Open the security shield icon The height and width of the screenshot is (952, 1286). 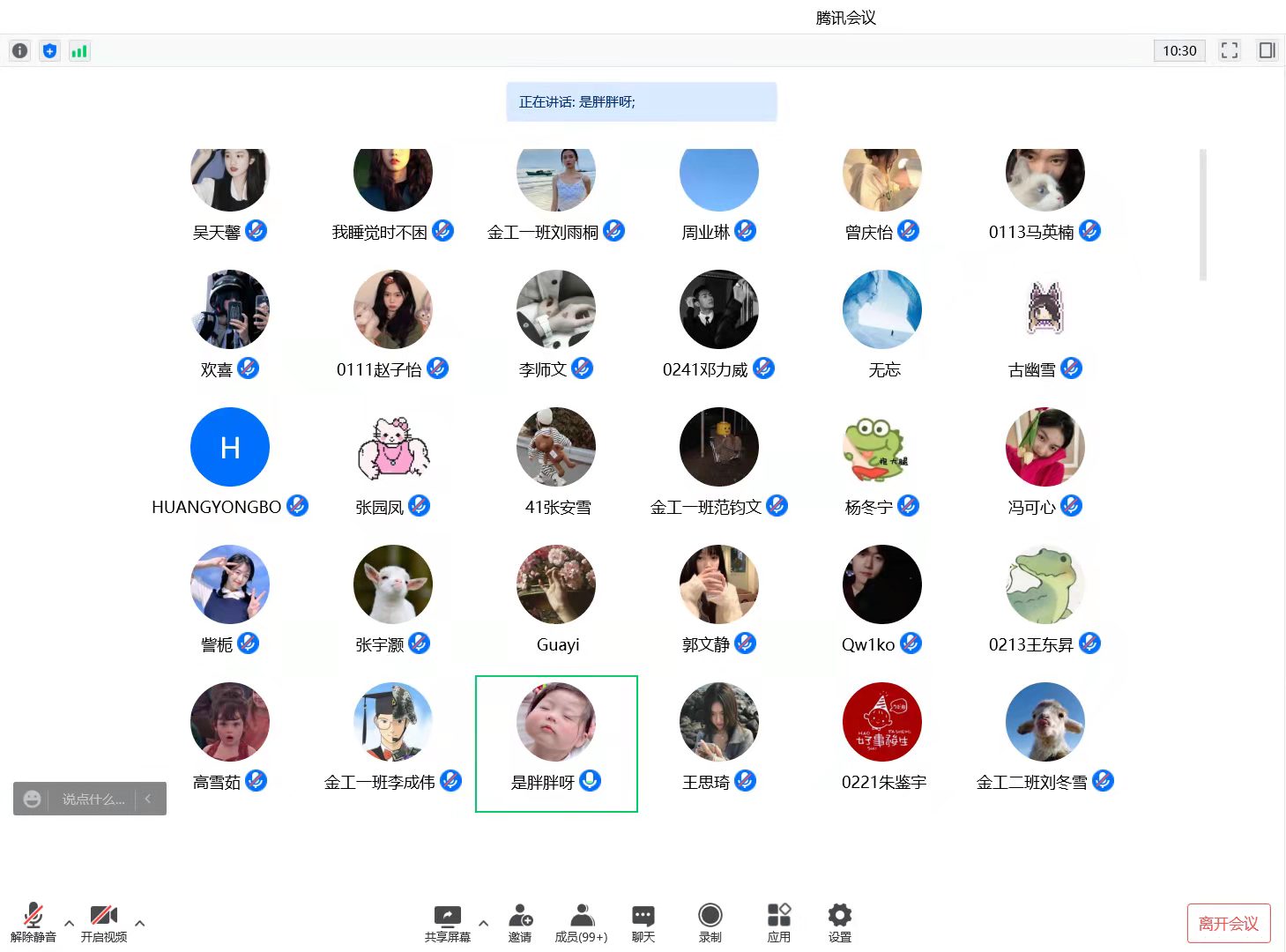click(x=49, y=51)
